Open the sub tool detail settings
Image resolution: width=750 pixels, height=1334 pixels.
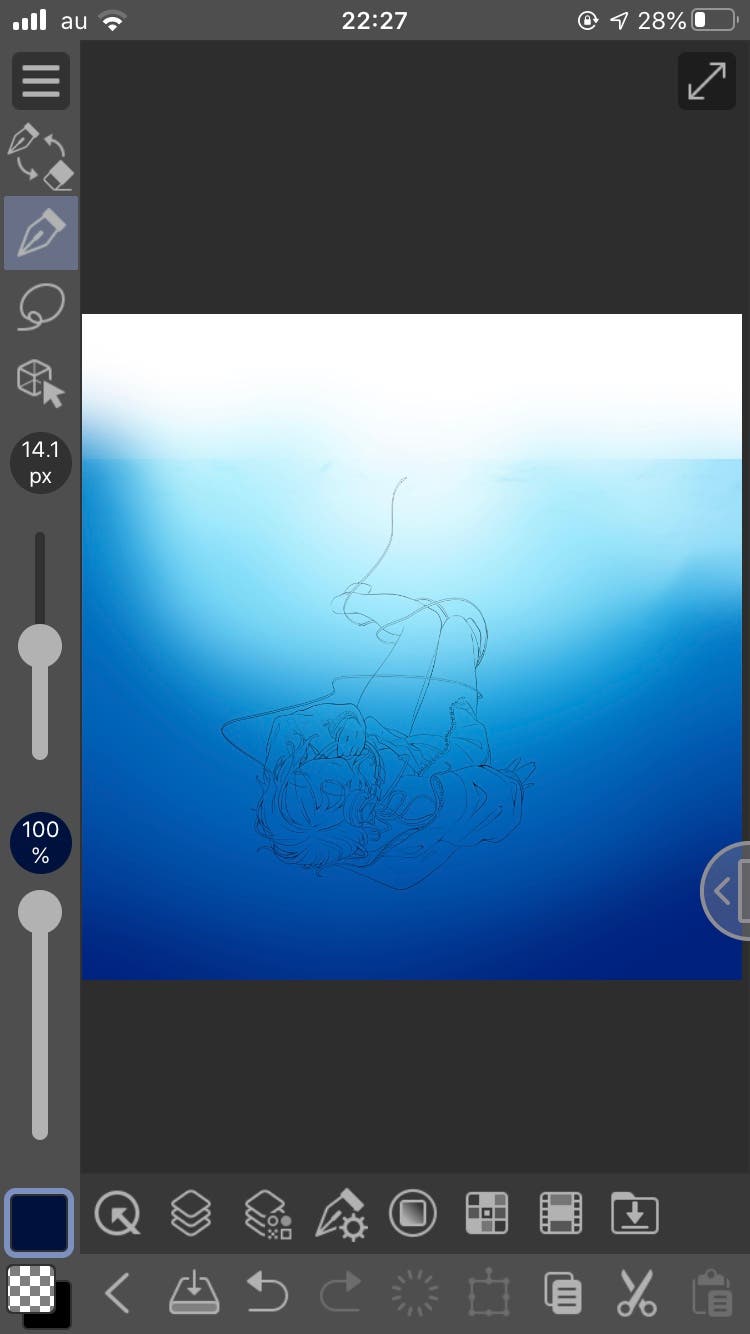341,1214
